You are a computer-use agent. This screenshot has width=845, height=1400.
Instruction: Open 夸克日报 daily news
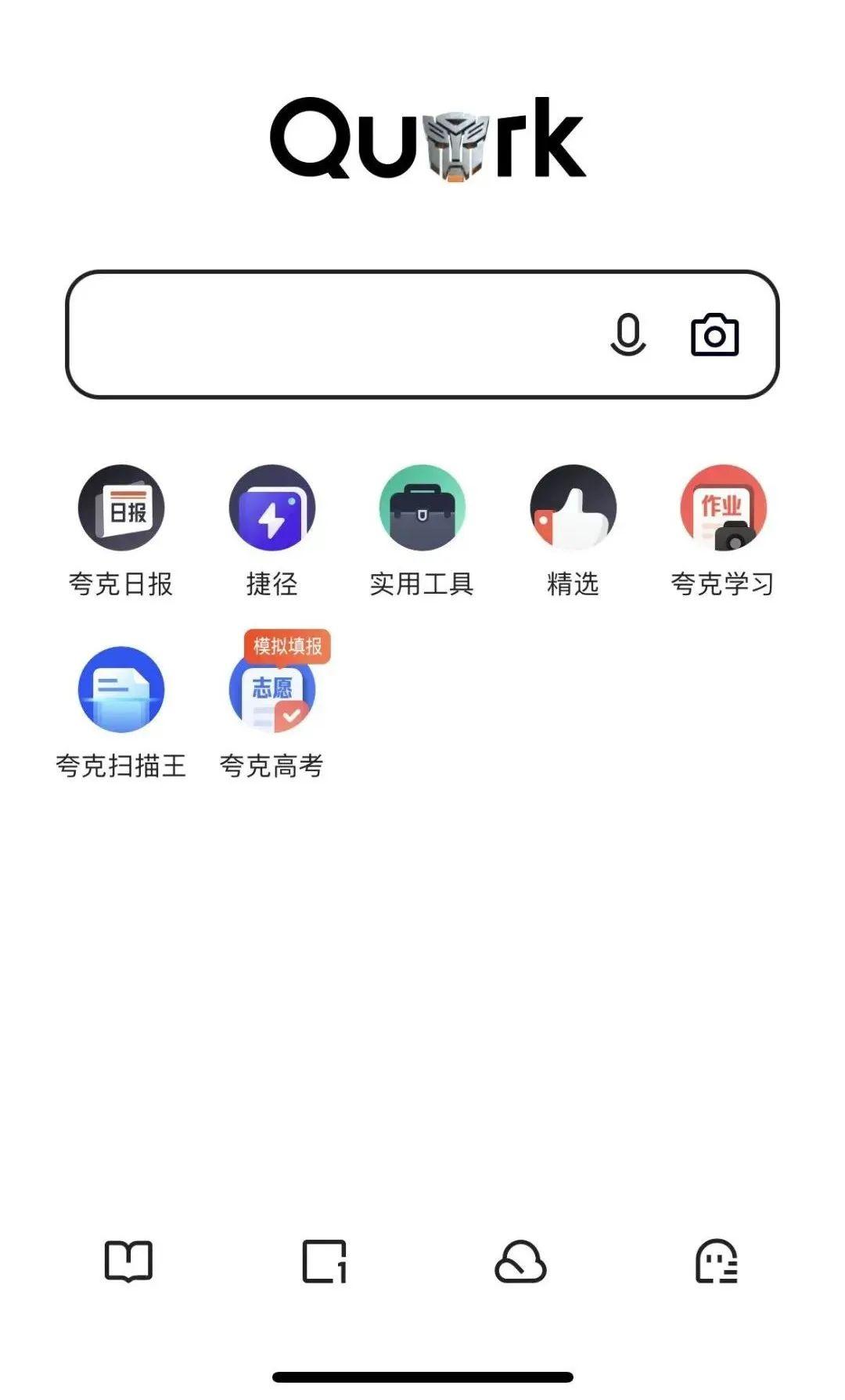coord(121,509)
